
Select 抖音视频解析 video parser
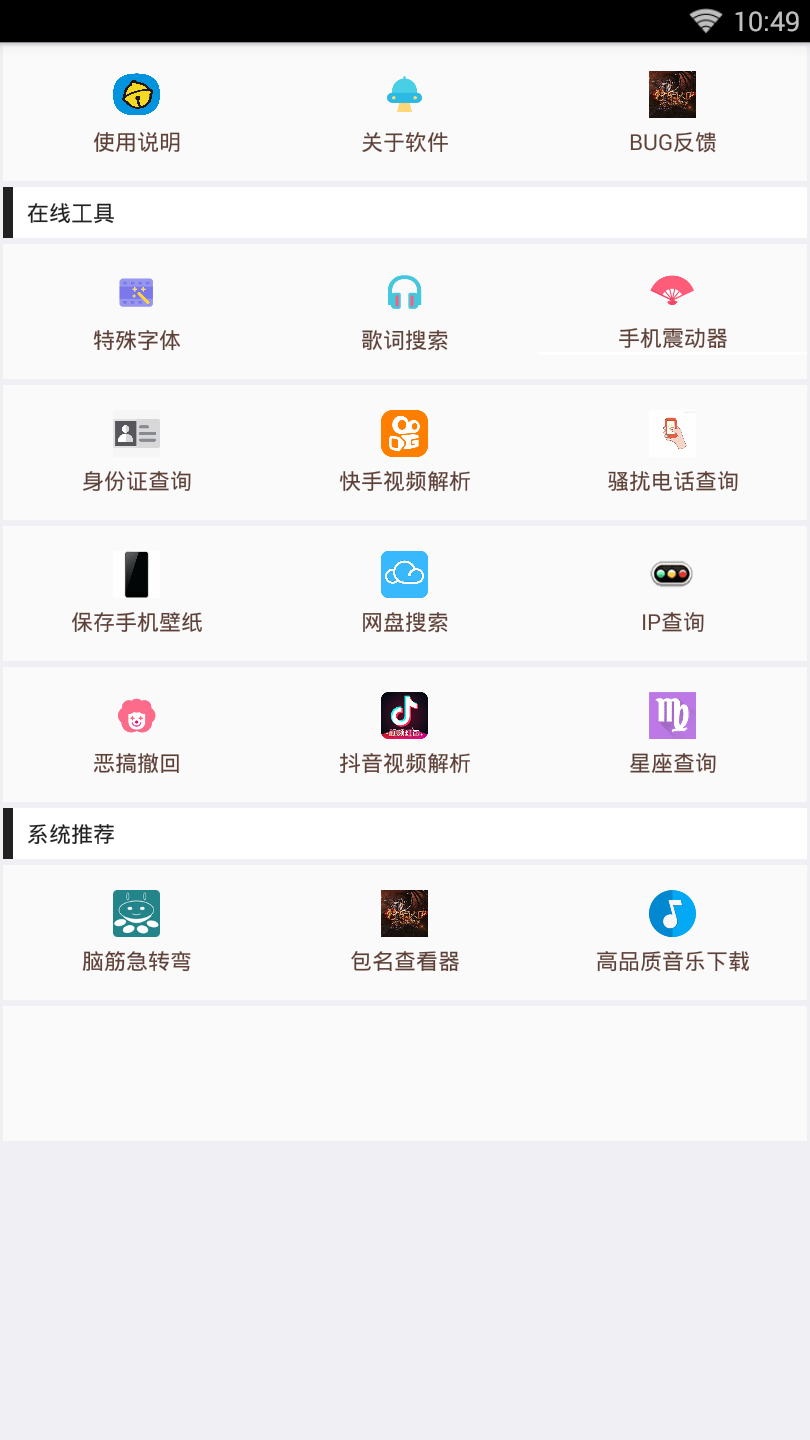coord(405,735)
